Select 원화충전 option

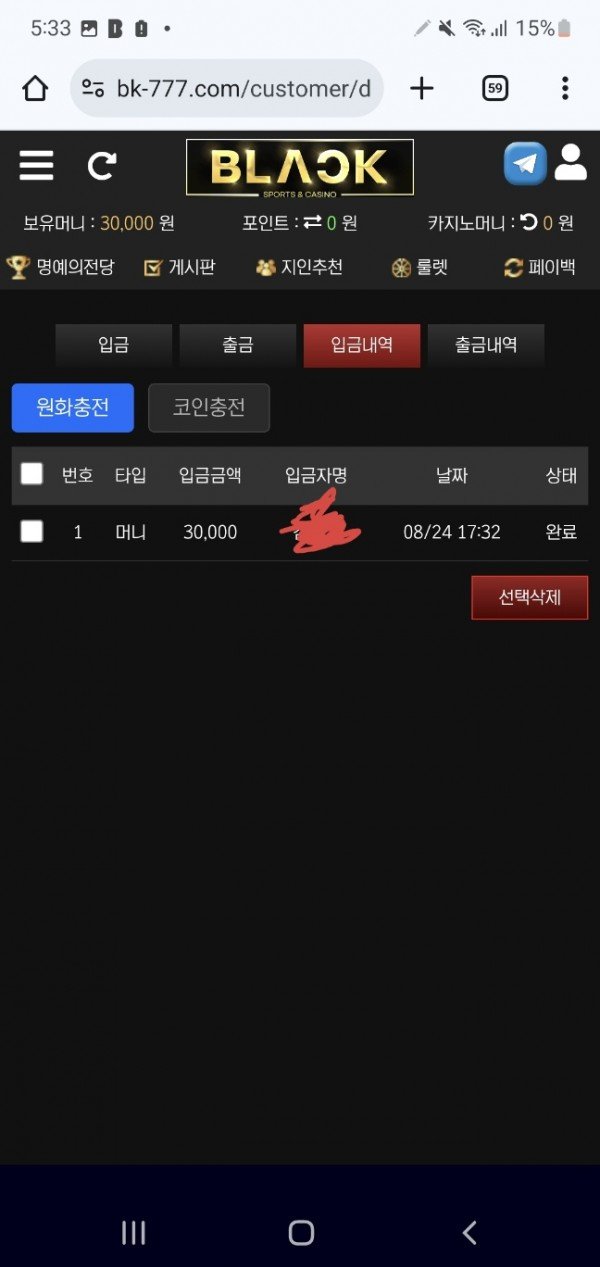point(72,408)
